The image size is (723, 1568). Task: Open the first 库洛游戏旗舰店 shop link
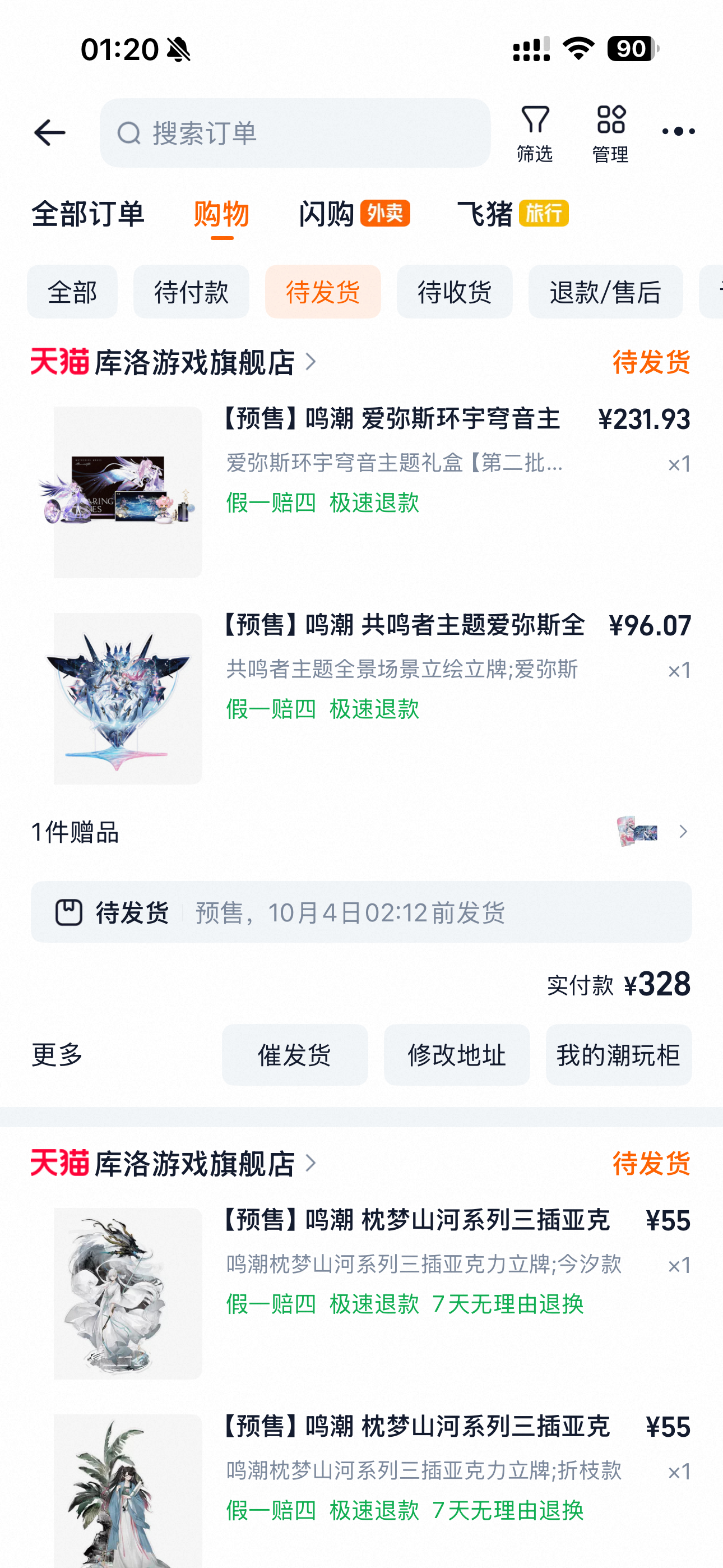pyautogui.click(x=194, y=363)
